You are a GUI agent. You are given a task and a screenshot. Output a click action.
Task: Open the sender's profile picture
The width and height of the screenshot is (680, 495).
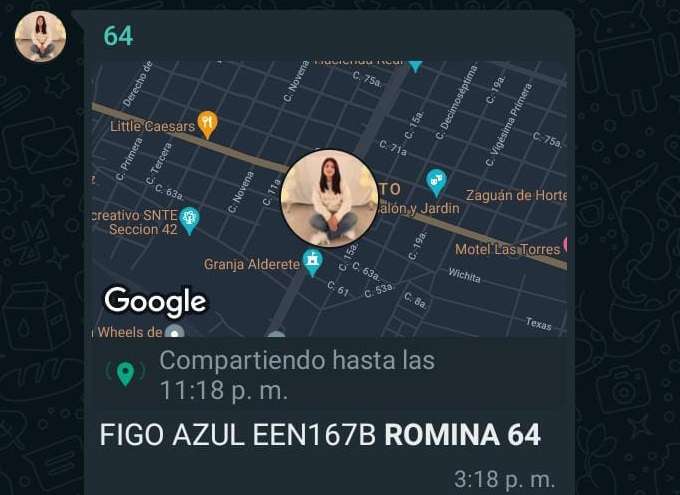40,37
